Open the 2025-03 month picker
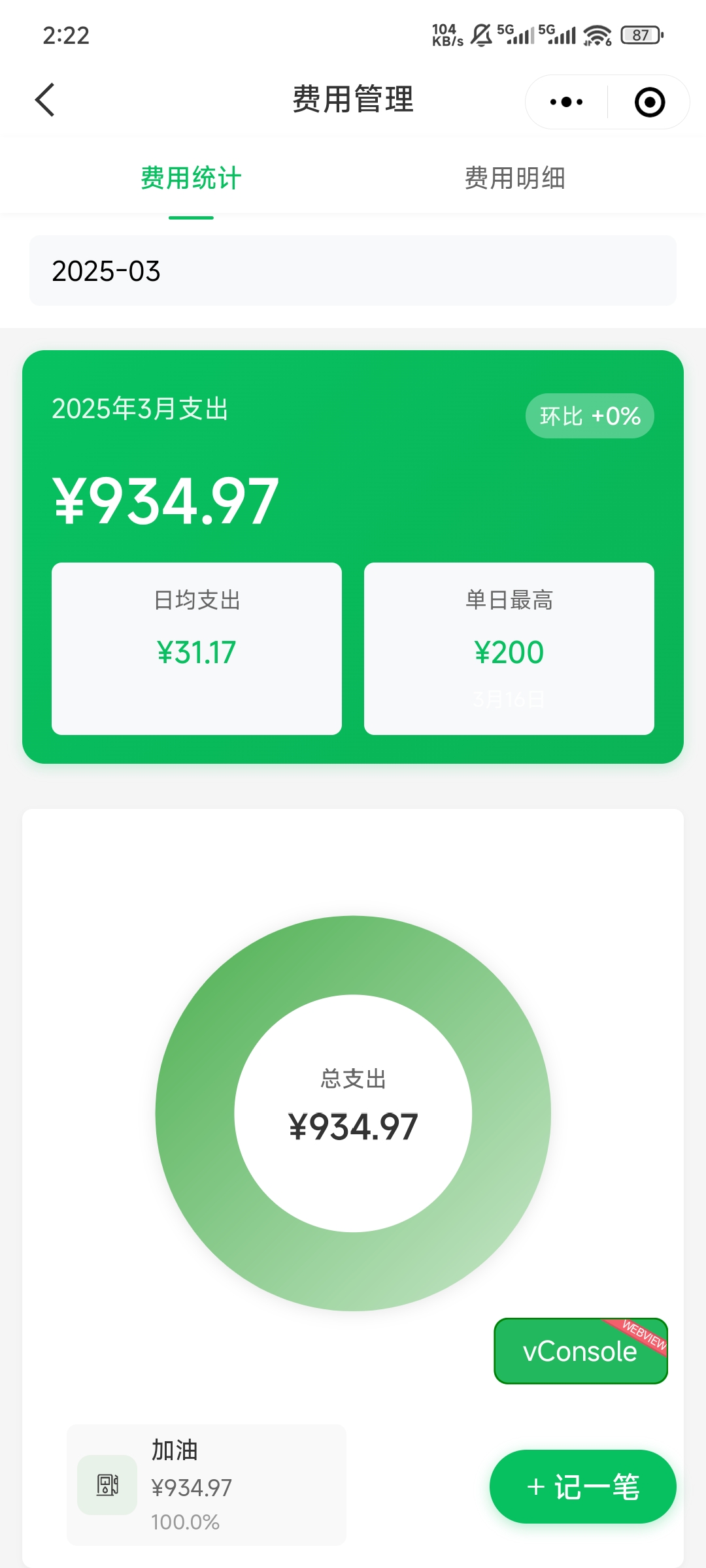 click(353, 270)
